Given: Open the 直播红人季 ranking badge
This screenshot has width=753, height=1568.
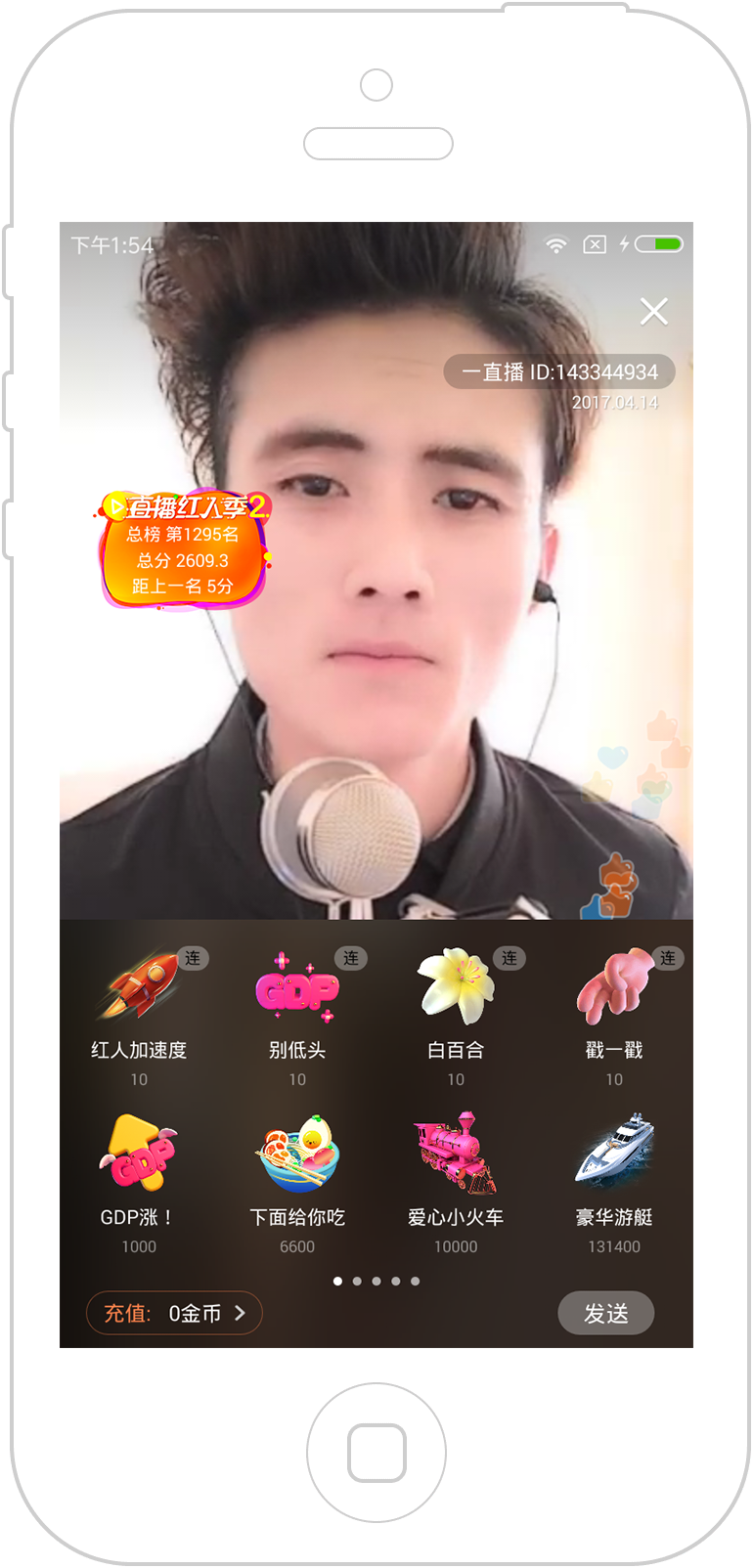Looking at the screenshot, I should [x=183, y=548].
